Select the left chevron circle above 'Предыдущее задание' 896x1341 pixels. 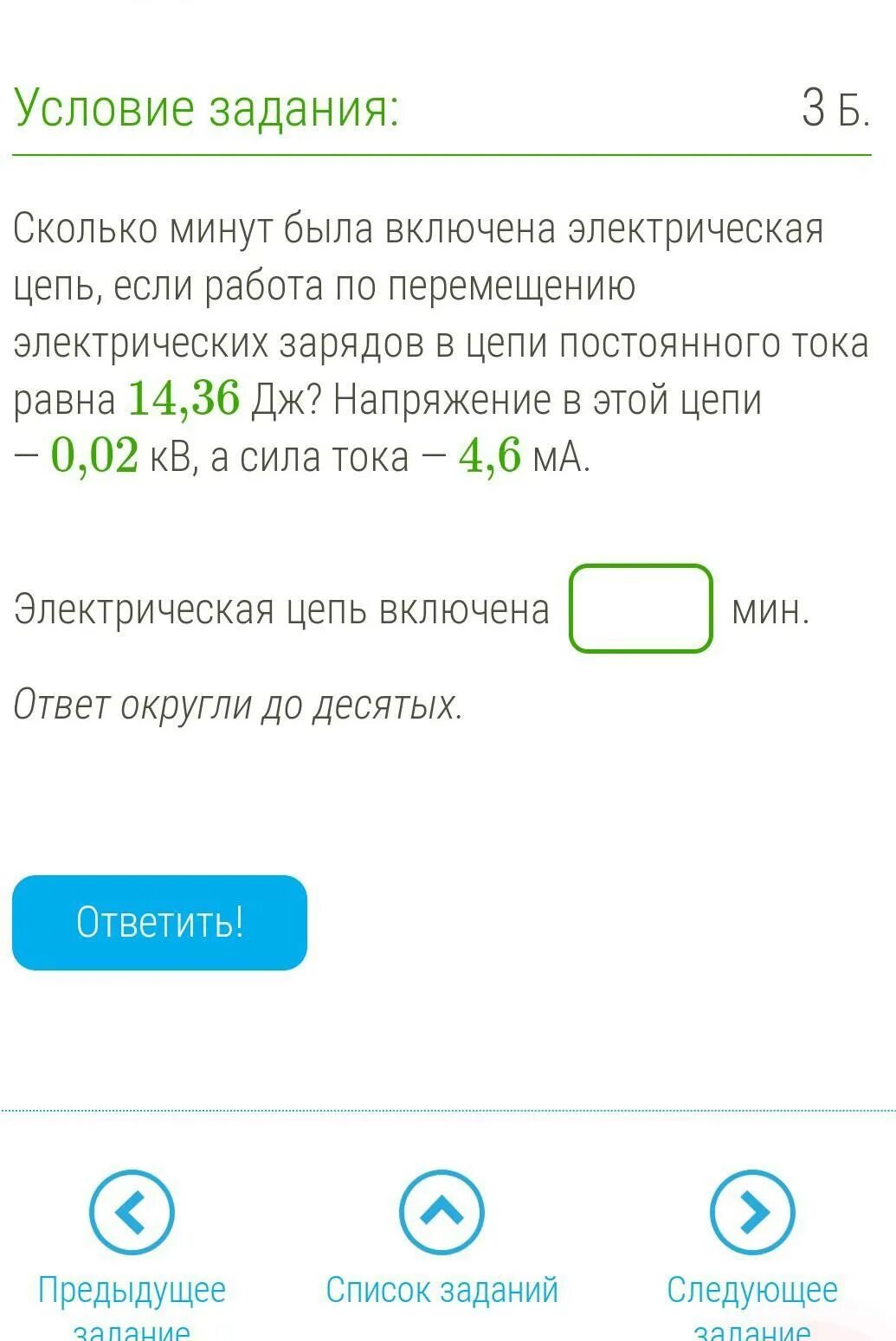point(130,1212)
